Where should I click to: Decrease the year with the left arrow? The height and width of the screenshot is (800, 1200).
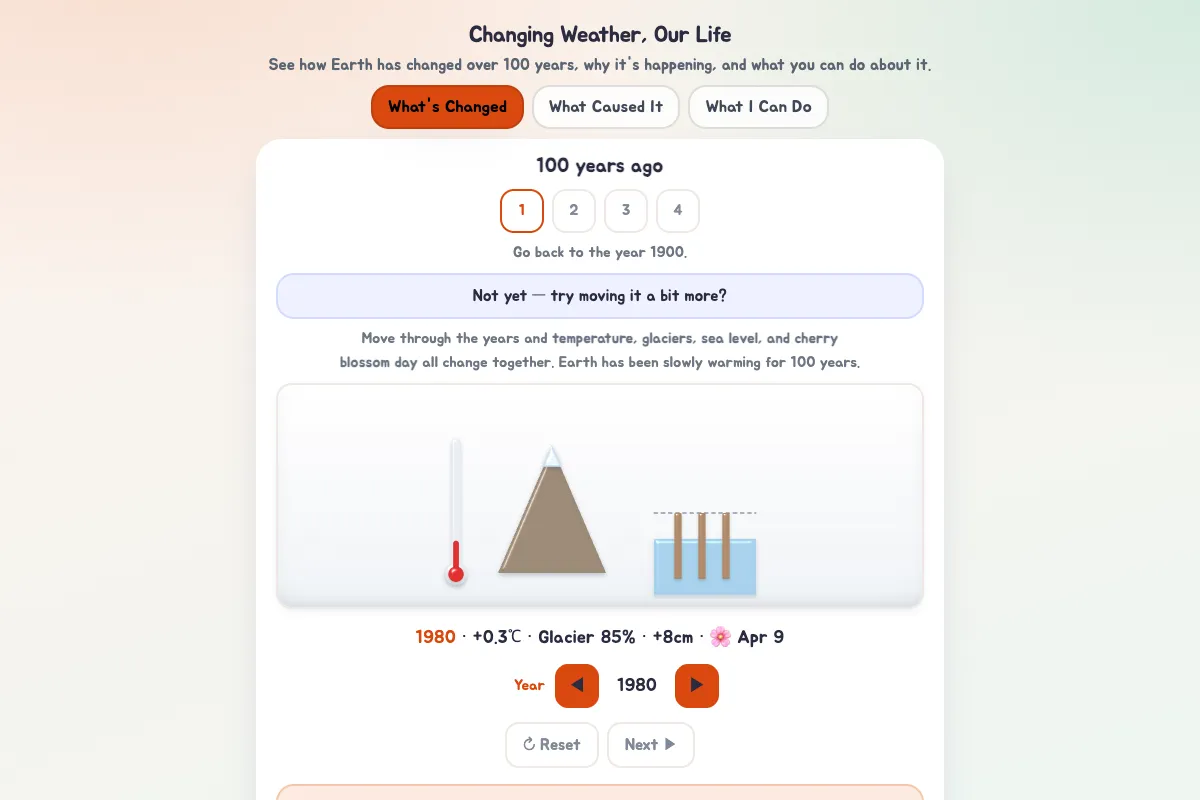point(577,686)
